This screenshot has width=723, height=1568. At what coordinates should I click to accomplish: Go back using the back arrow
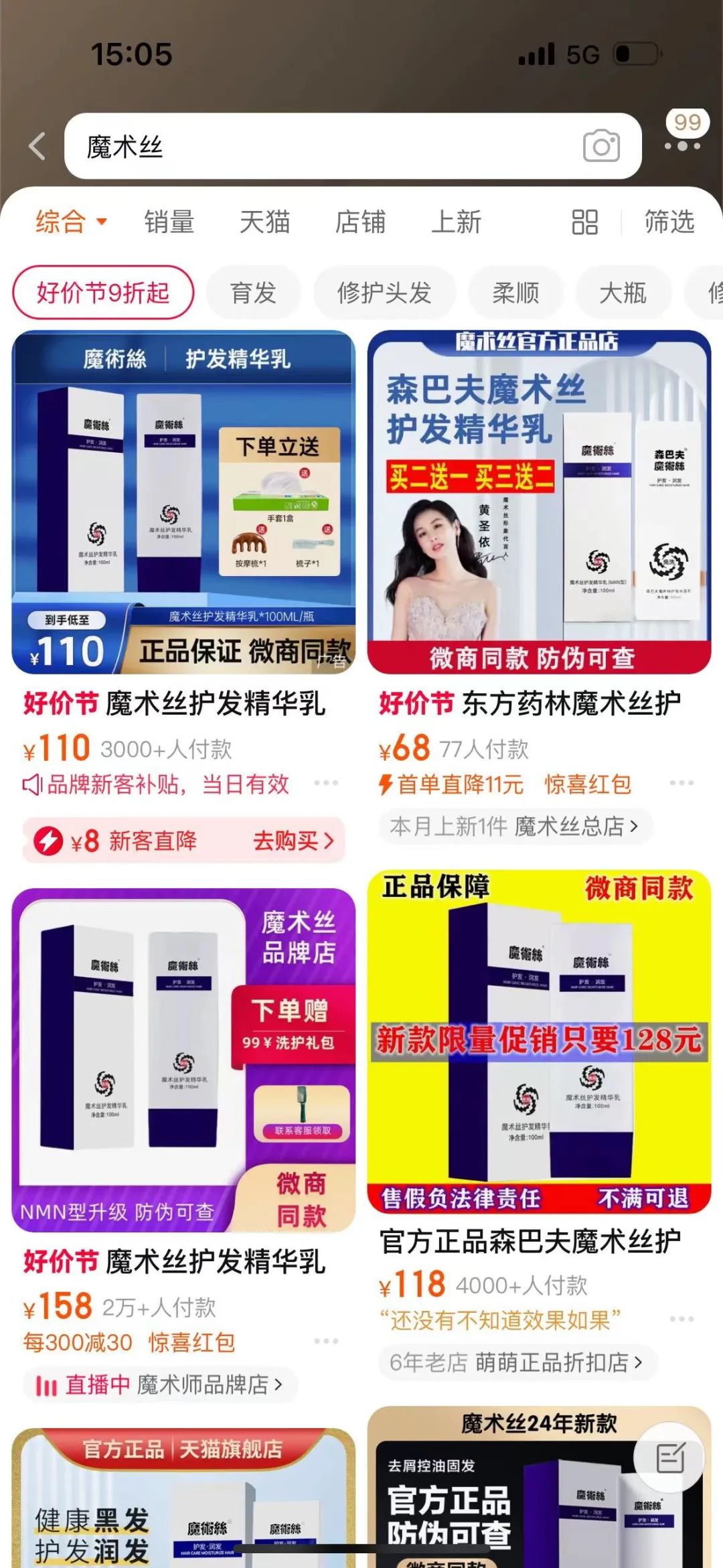(x=37, y=146)
